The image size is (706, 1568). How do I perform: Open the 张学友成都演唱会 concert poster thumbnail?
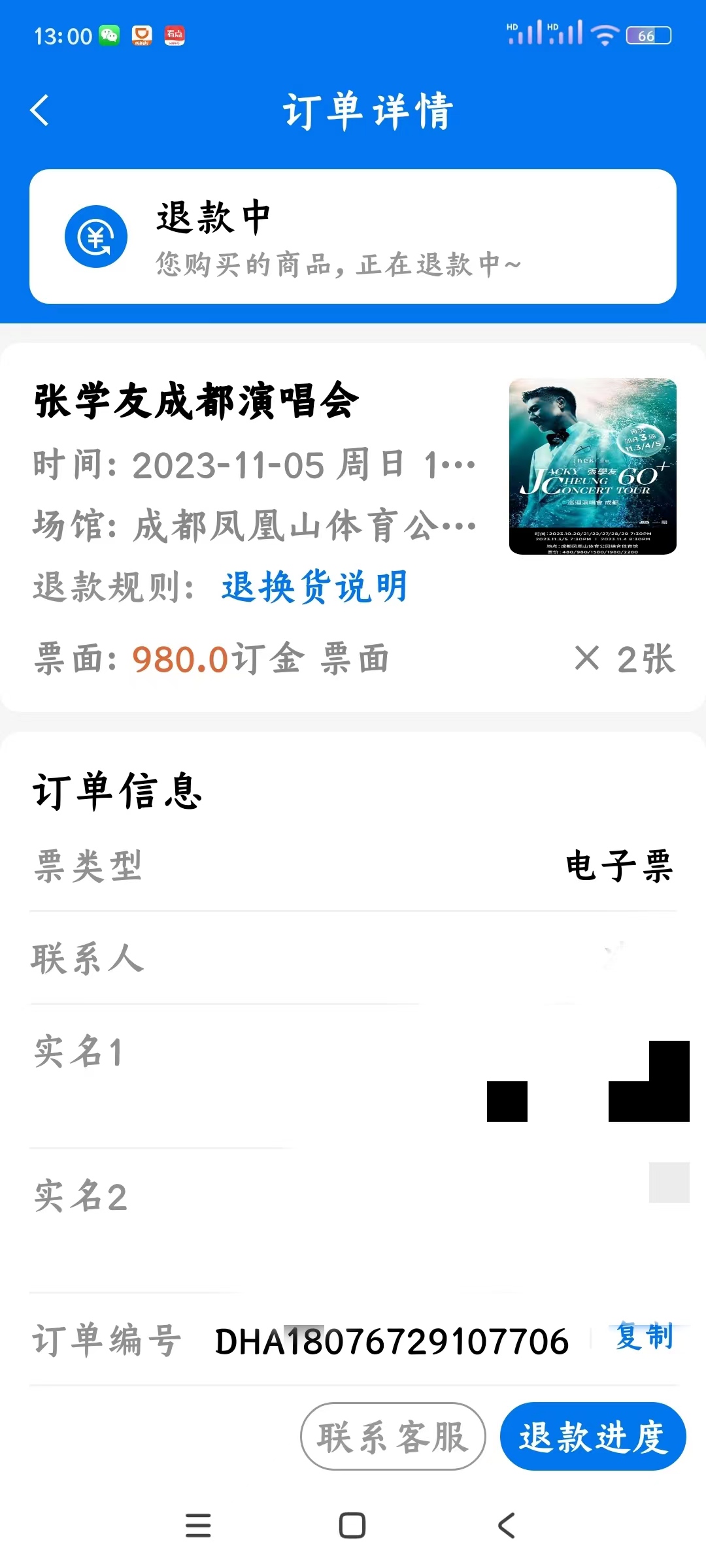pyautogui.click(x=592, y=466)
